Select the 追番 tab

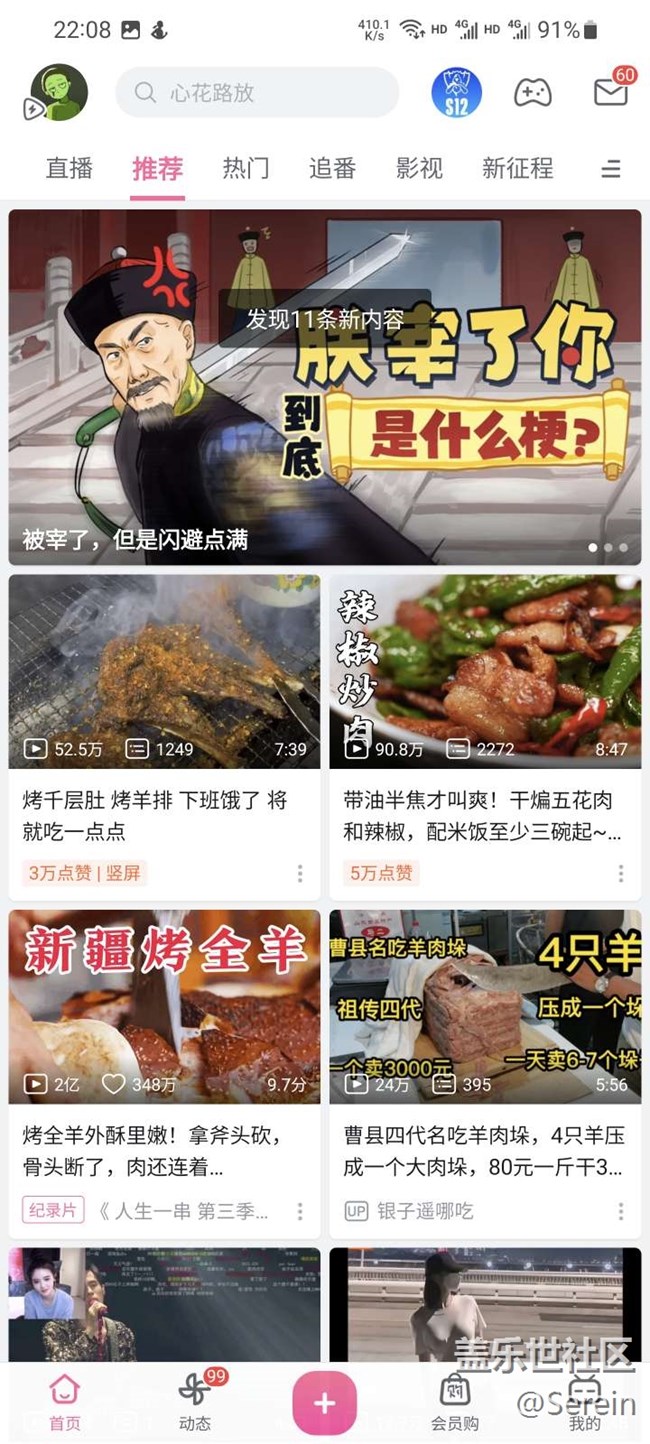coord(332,168)
